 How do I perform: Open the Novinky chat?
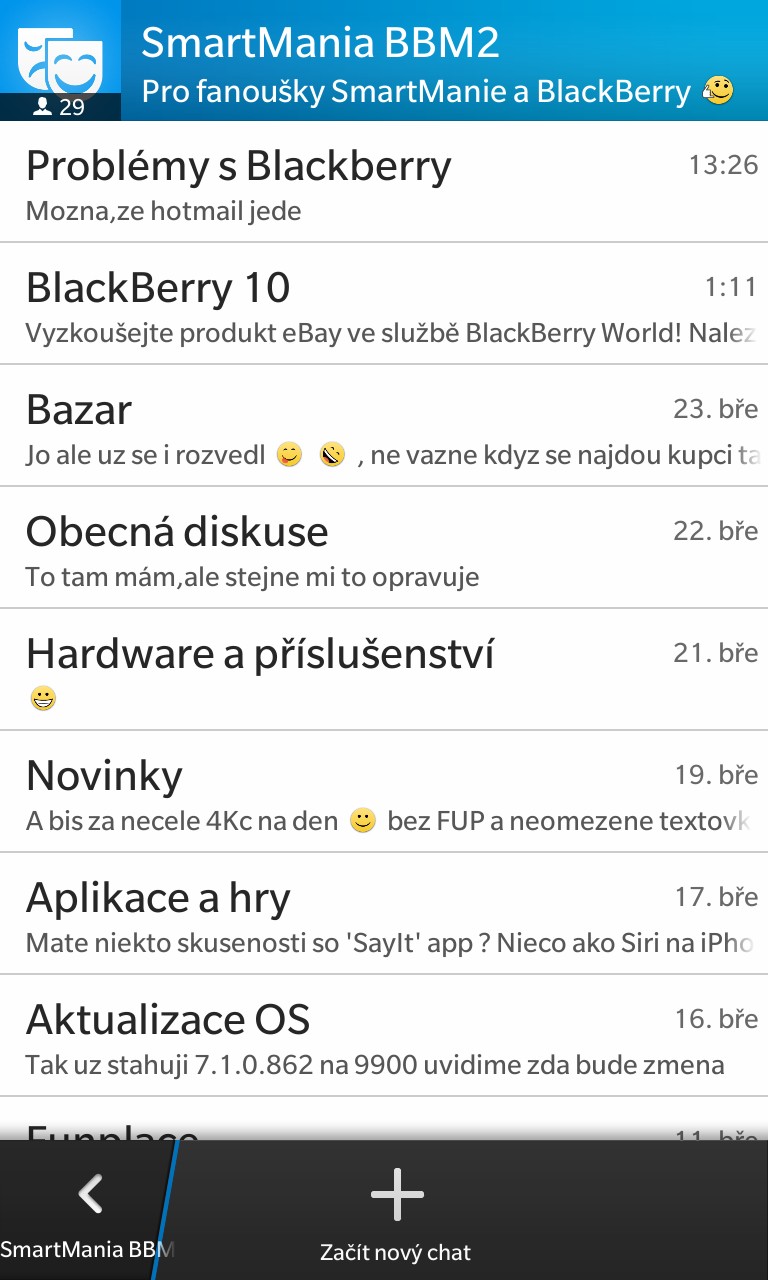(x=384, y=791)
